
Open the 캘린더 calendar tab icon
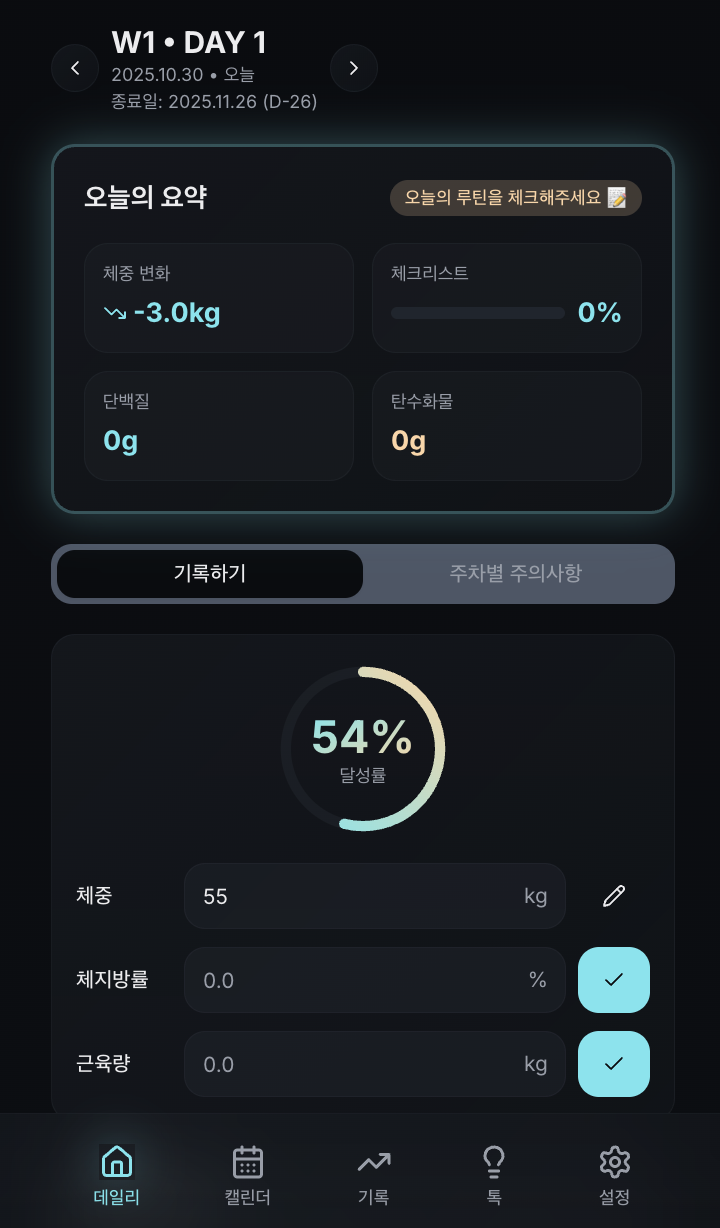[246, 1162]
